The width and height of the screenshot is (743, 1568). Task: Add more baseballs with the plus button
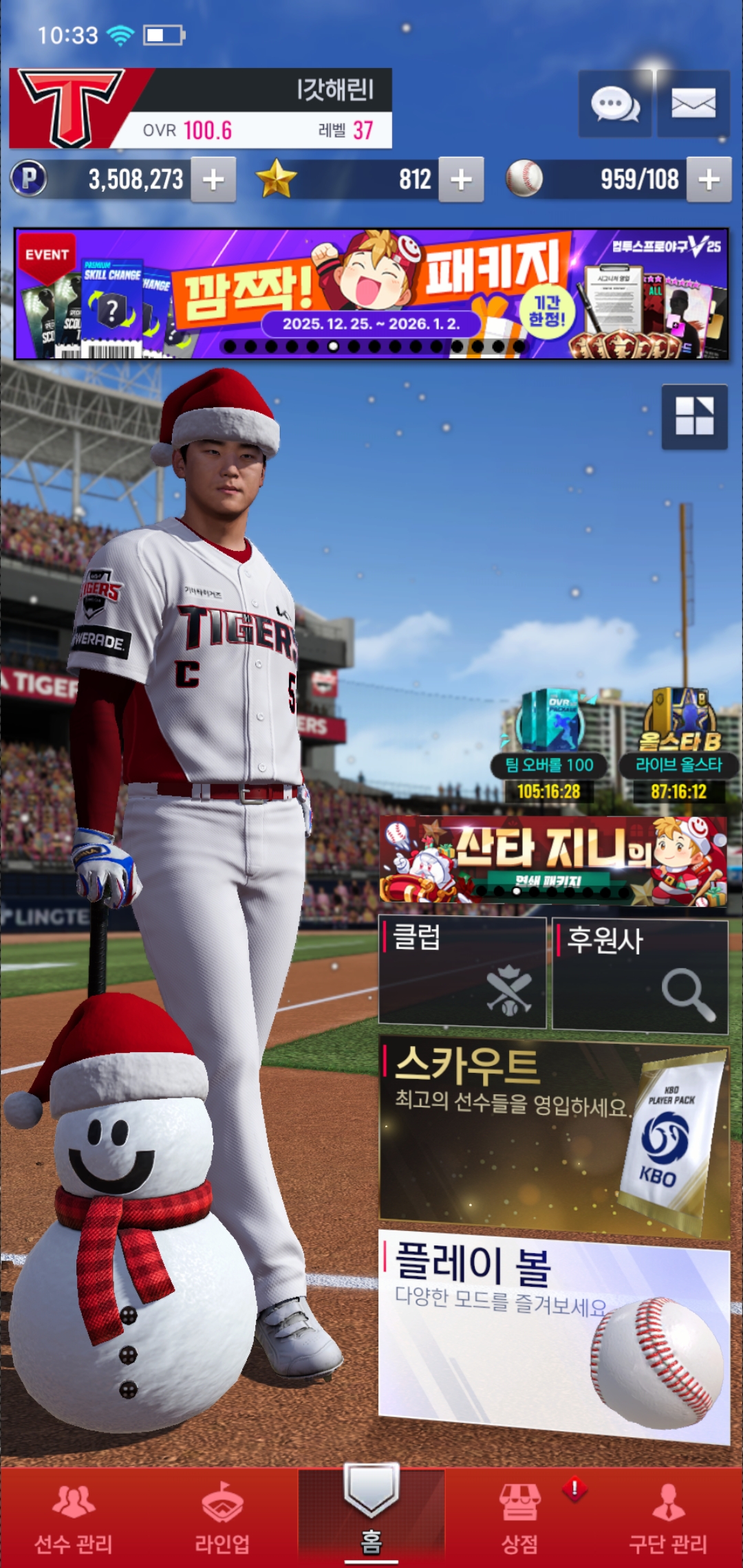tap(709, 180)
